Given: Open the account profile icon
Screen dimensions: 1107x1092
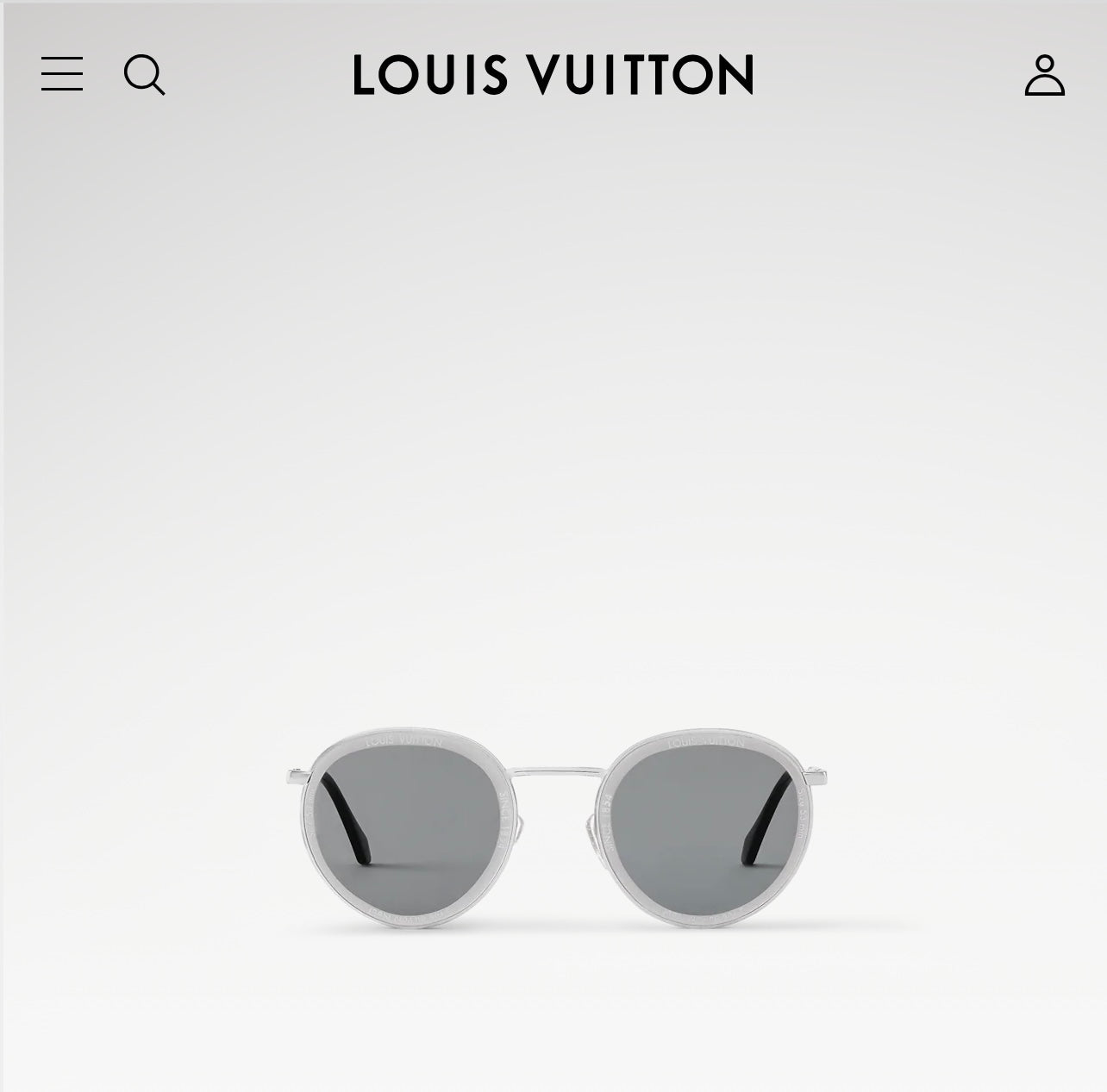Looking at the screenshot, I should [x=1044, y=75].
